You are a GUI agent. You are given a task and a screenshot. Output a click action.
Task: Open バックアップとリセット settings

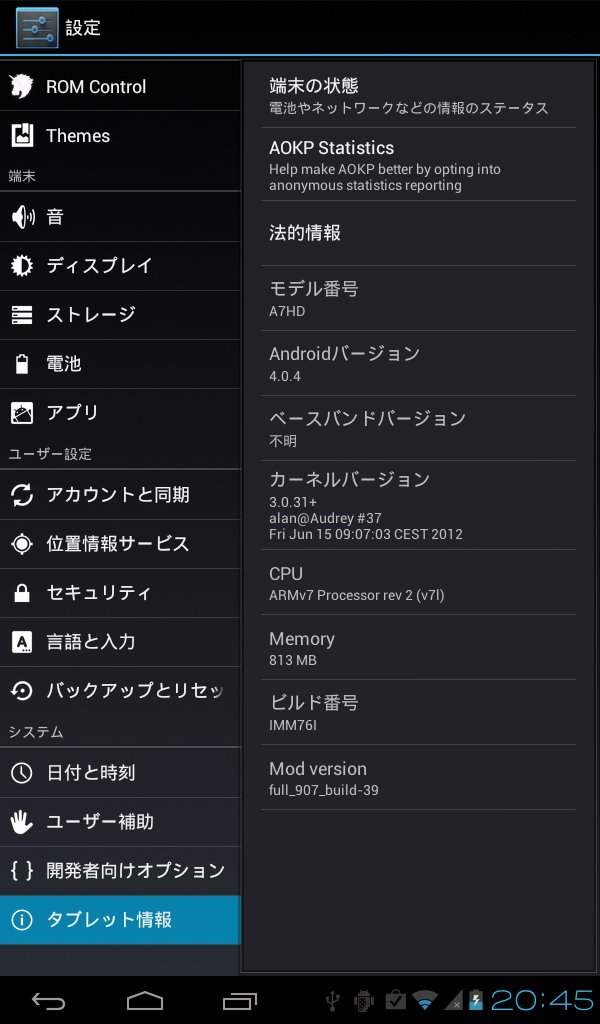120,691
